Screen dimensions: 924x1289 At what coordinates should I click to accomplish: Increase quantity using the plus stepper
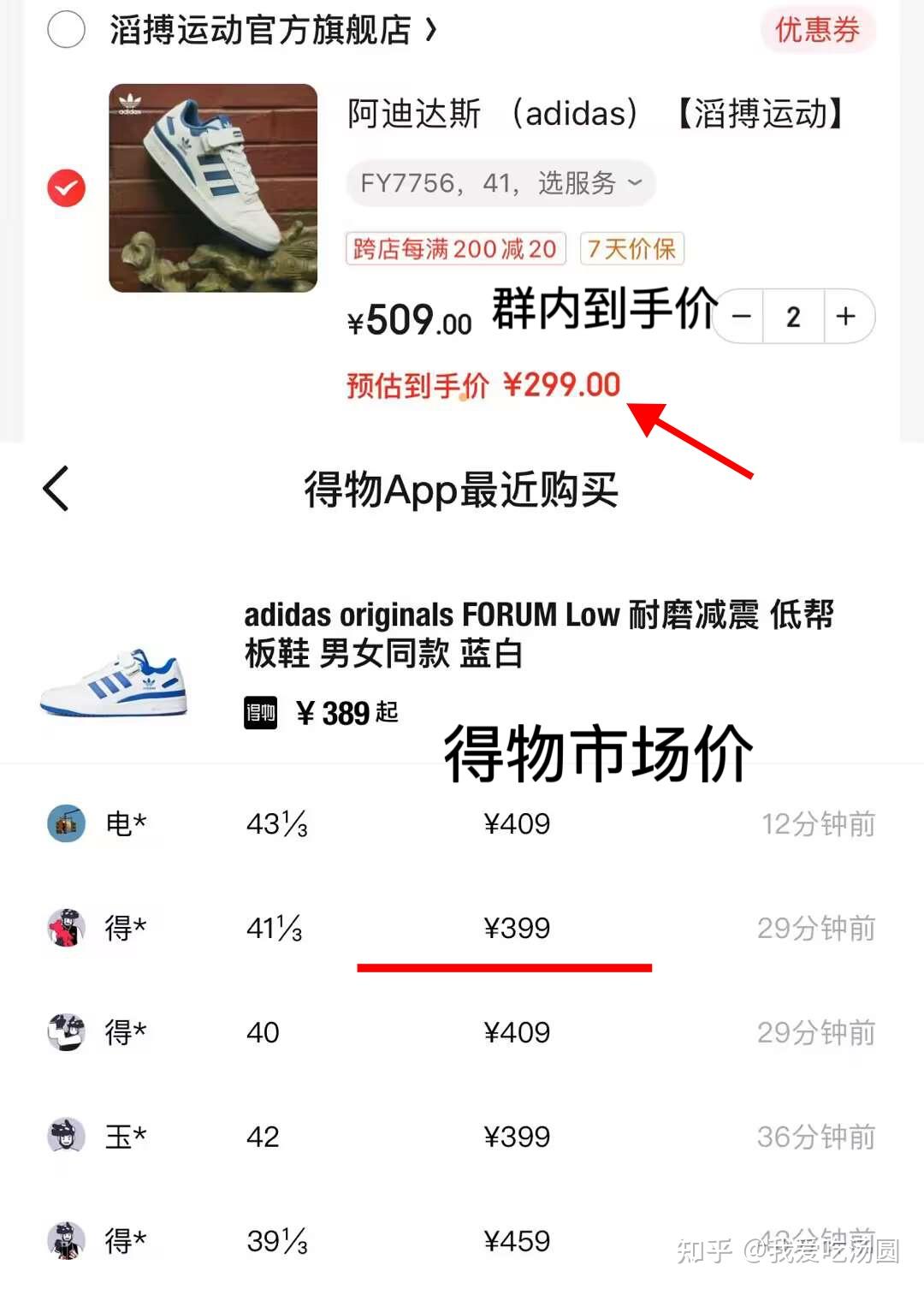pos(845,316)
